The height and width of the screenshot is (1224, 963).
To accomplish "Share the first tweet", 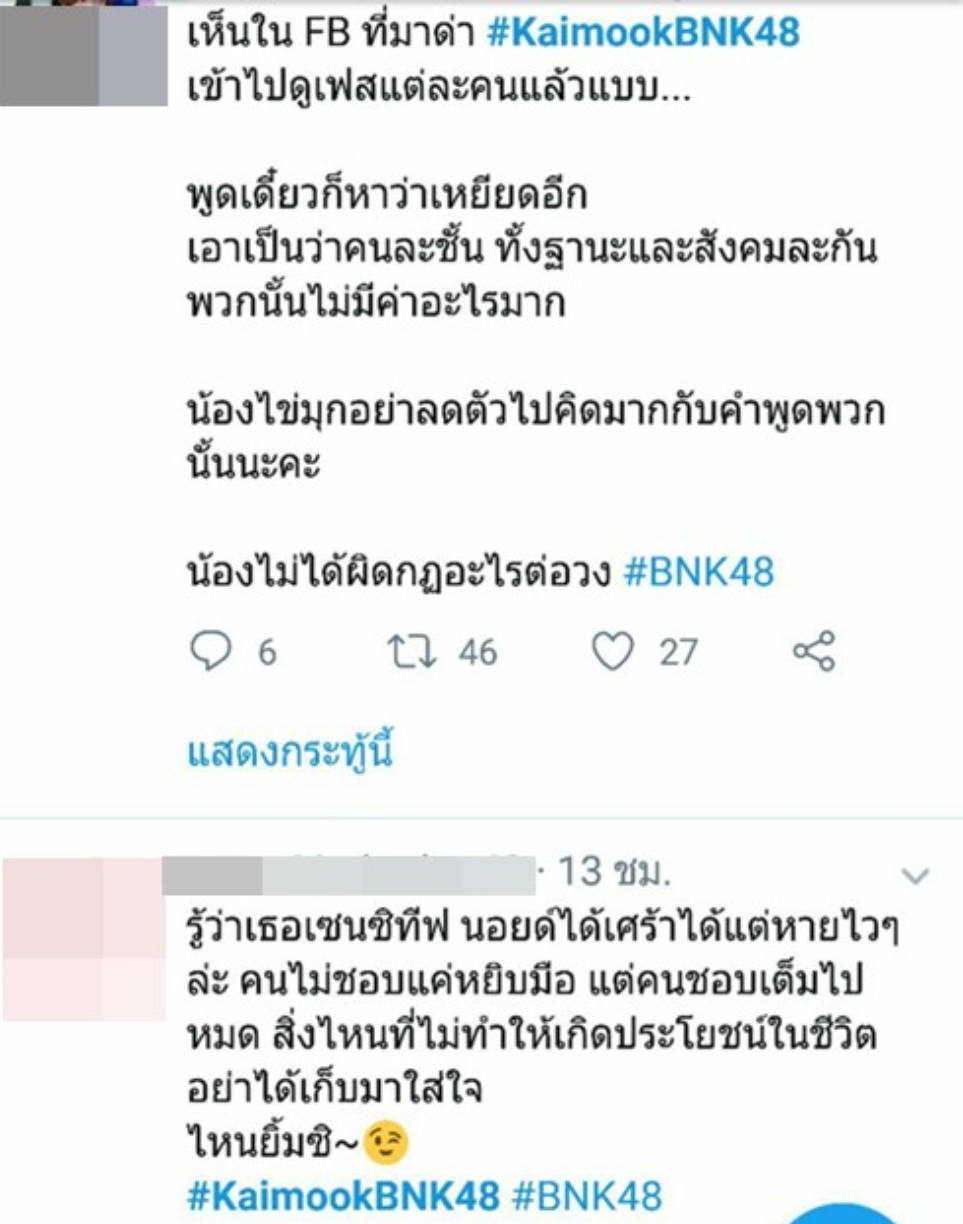I will pyautogui.click(x=813, y=652).
